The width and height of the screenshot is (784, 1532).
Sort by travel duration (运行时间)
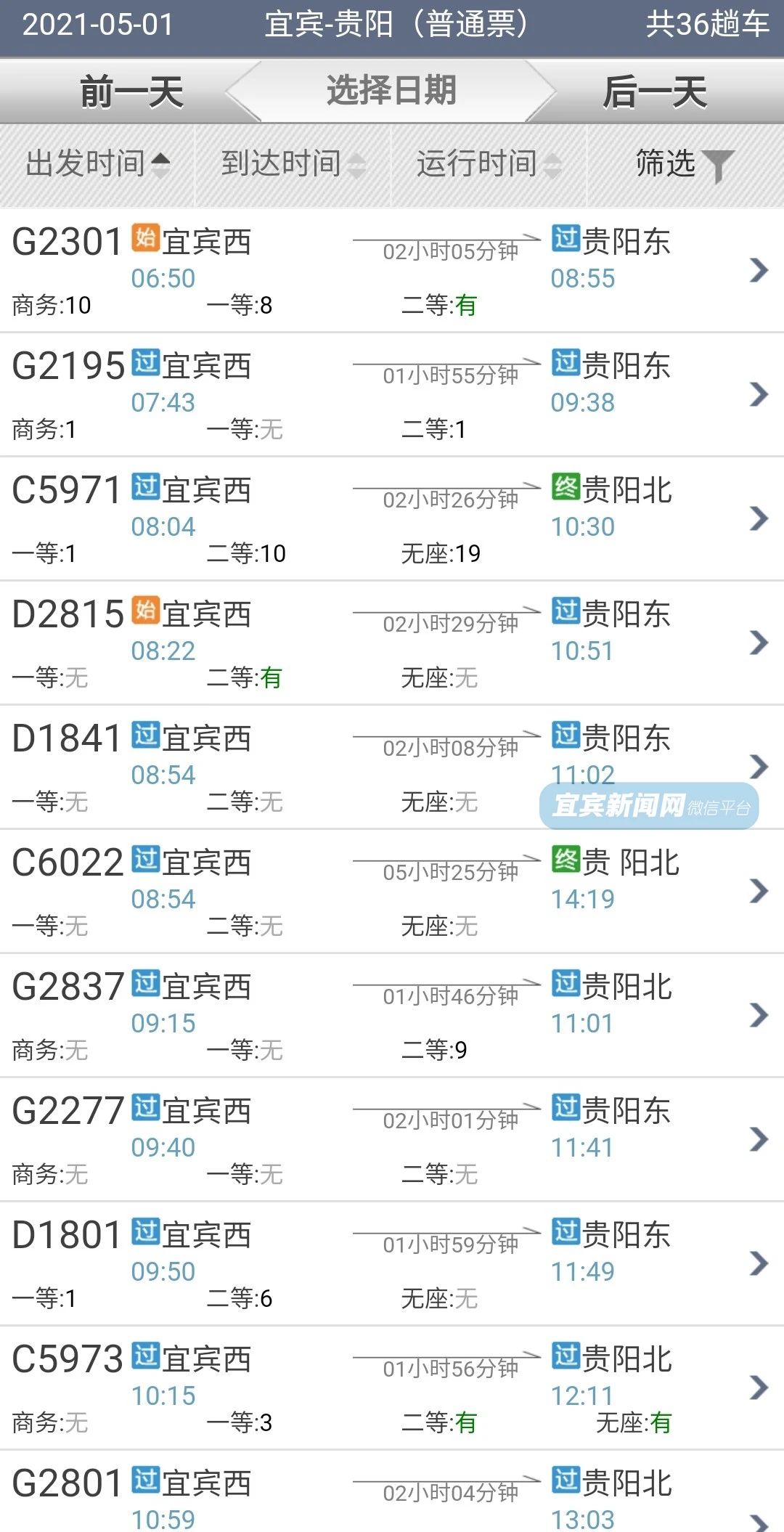coord(489,164)
